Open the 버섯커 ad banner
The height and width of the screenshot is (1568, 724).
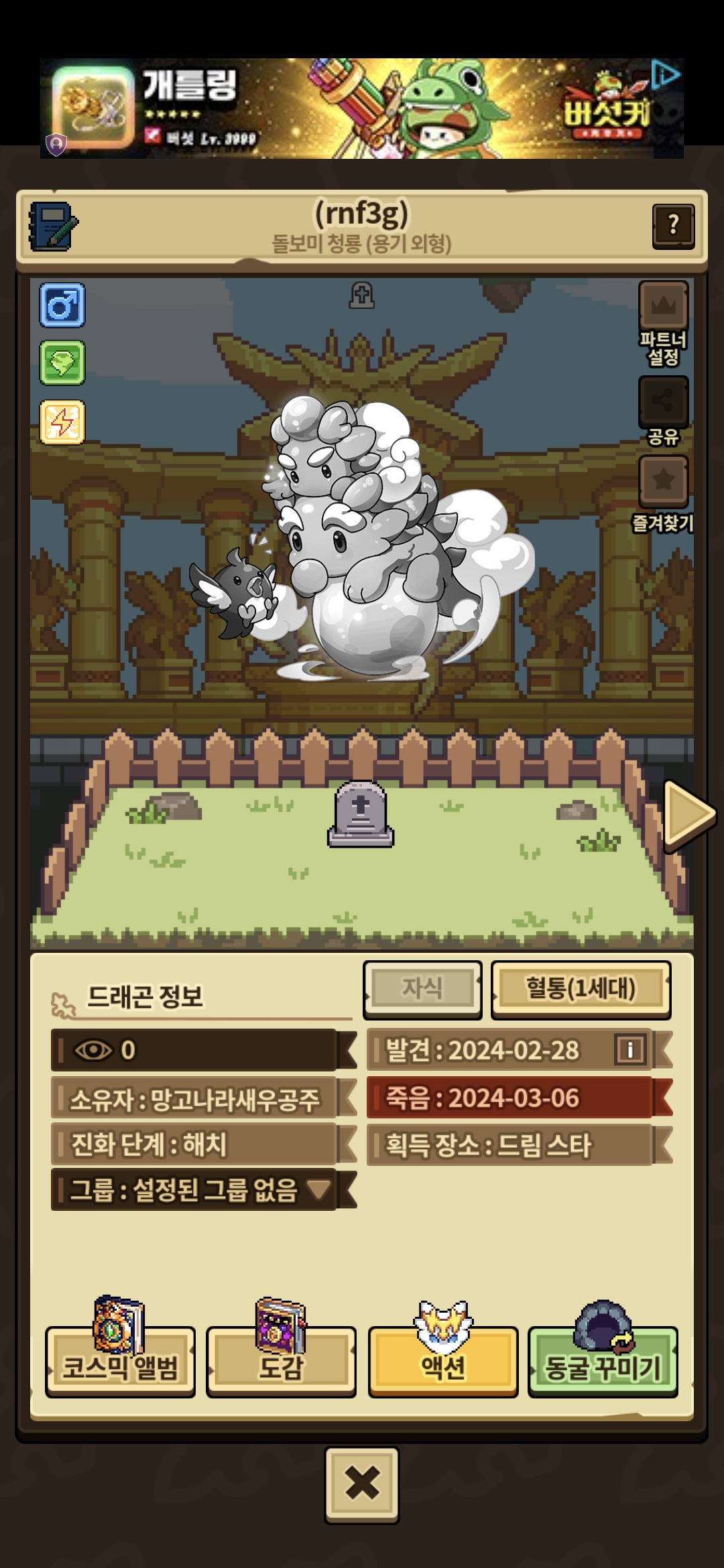click(x=362, y=109)
